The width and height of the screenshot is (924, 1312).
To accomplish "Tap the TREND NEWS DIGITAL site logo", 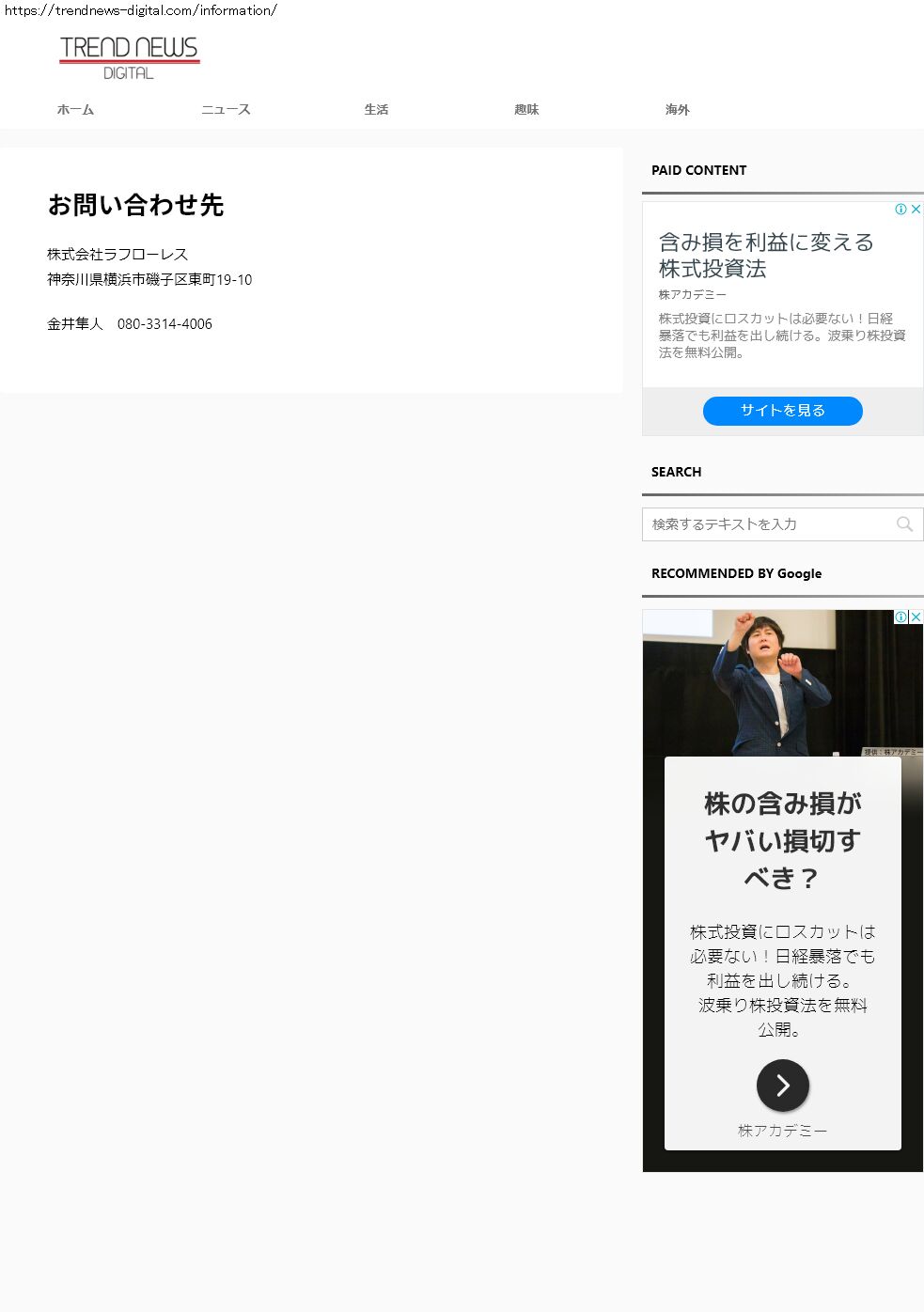I will (130, 57).
